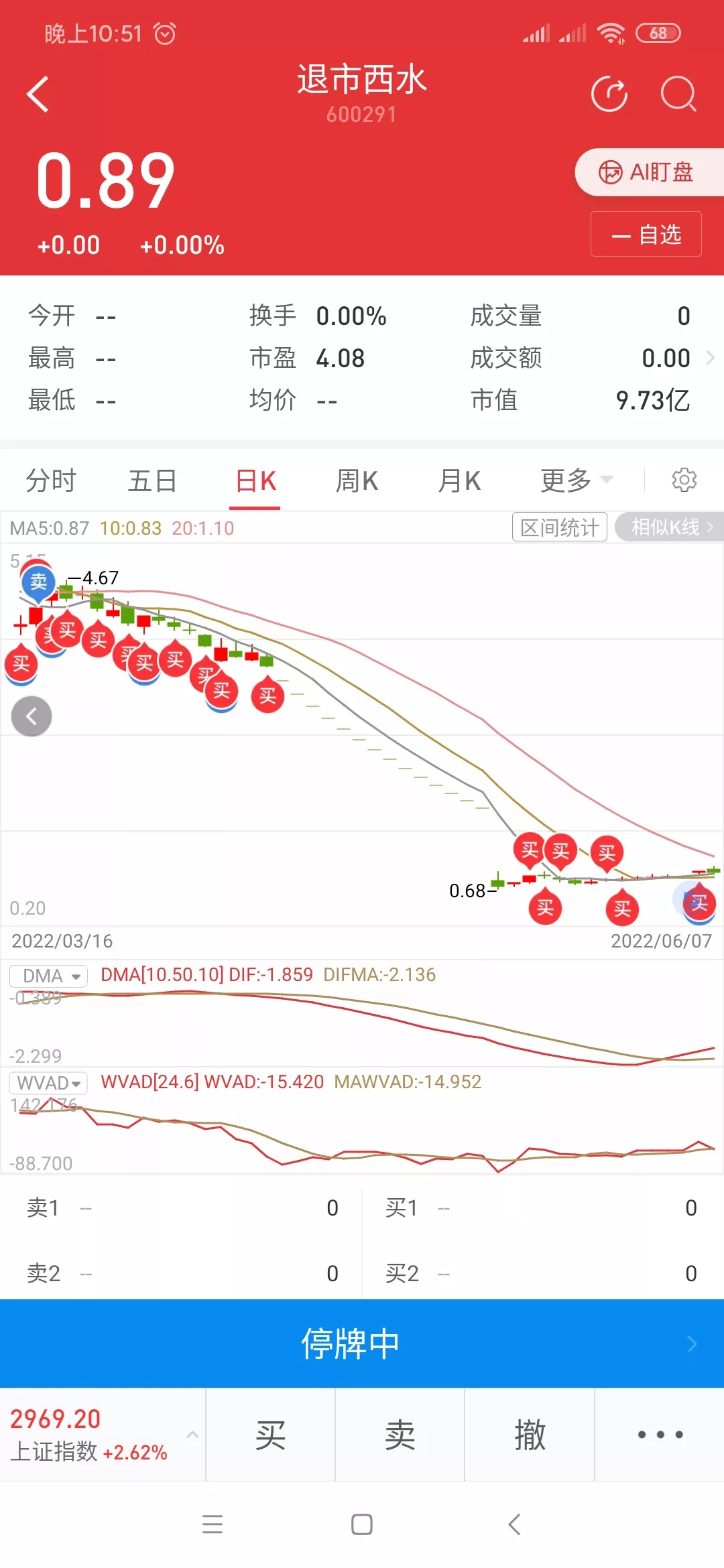Change the DMA indicator dropdown

[49, 976]
